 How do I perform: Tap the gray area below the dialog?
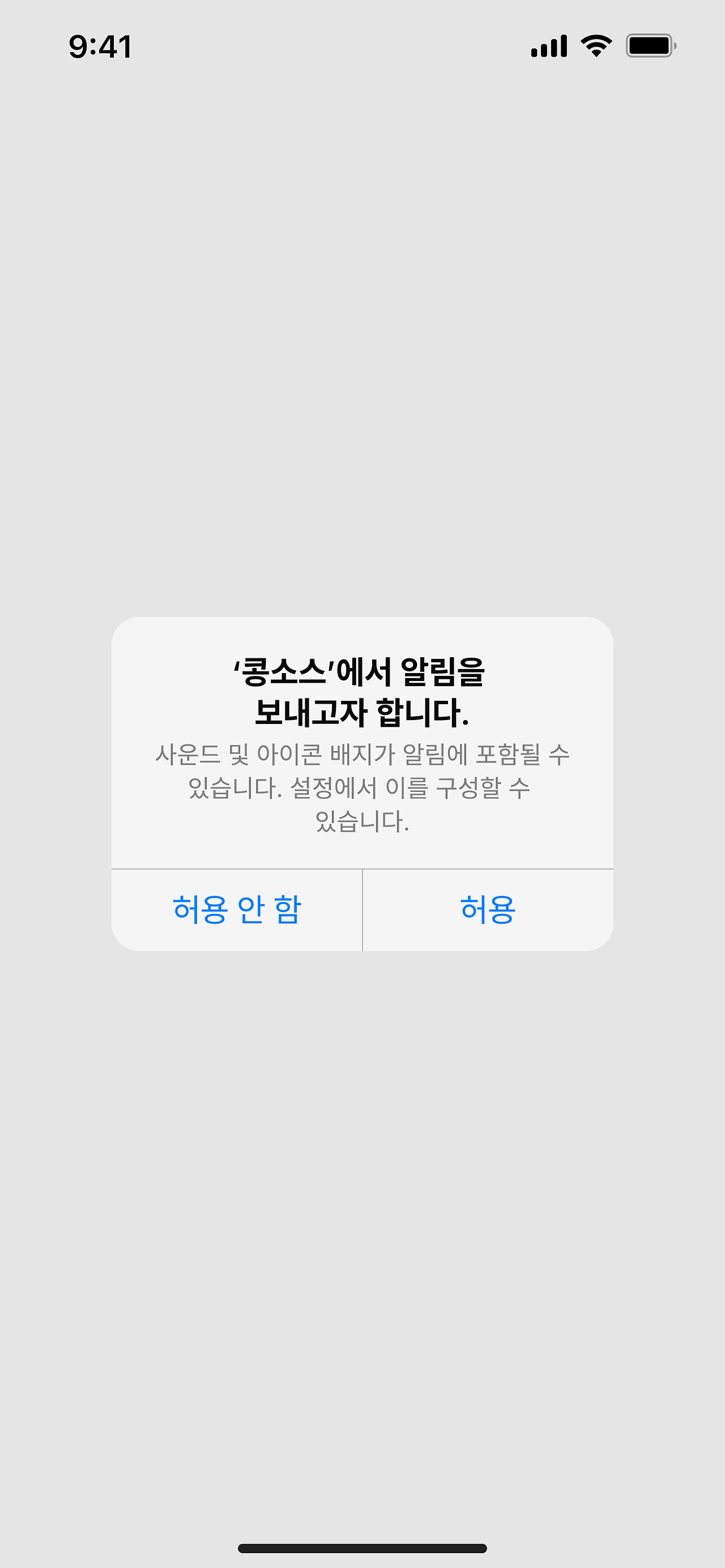pos(362,1156)
